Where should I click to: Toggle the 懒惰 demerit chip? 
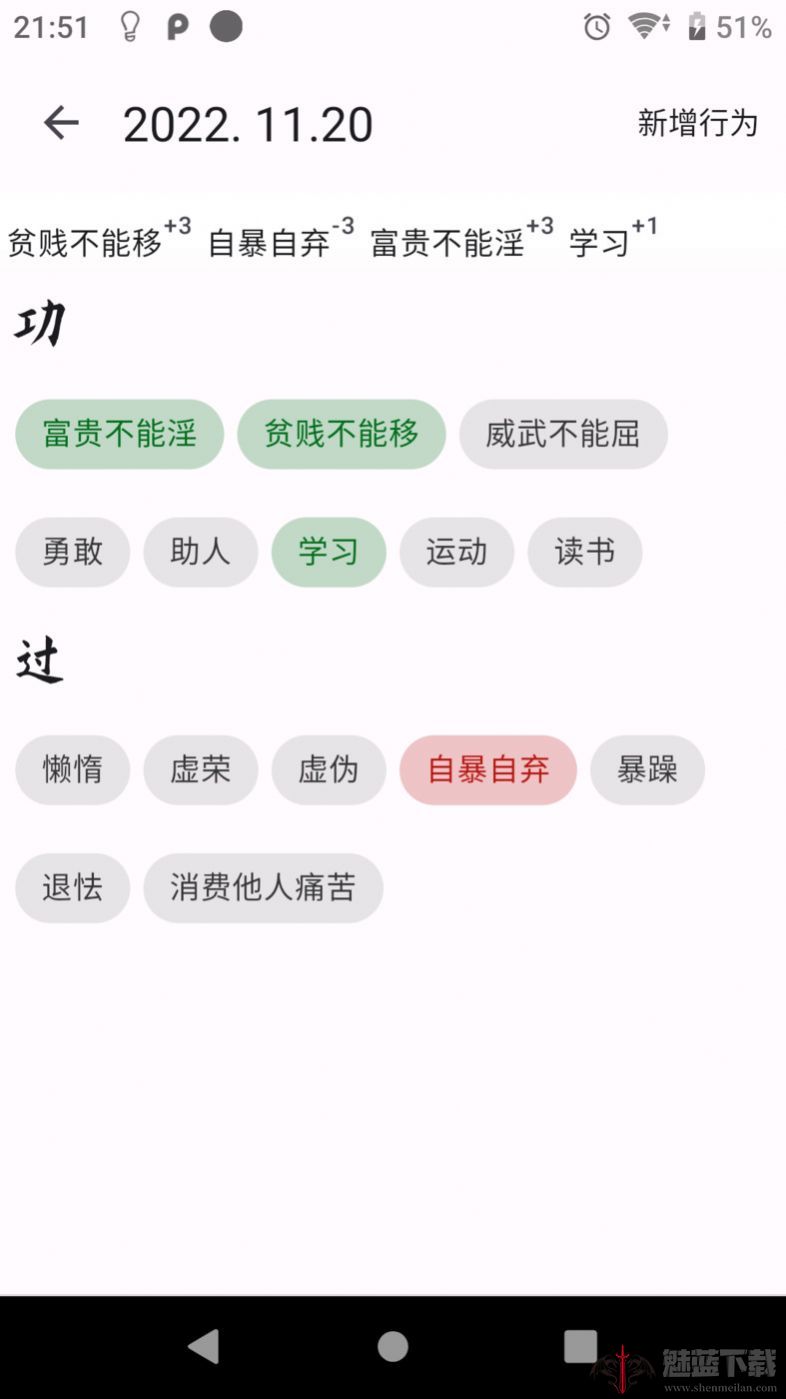(x=72, y=770)
